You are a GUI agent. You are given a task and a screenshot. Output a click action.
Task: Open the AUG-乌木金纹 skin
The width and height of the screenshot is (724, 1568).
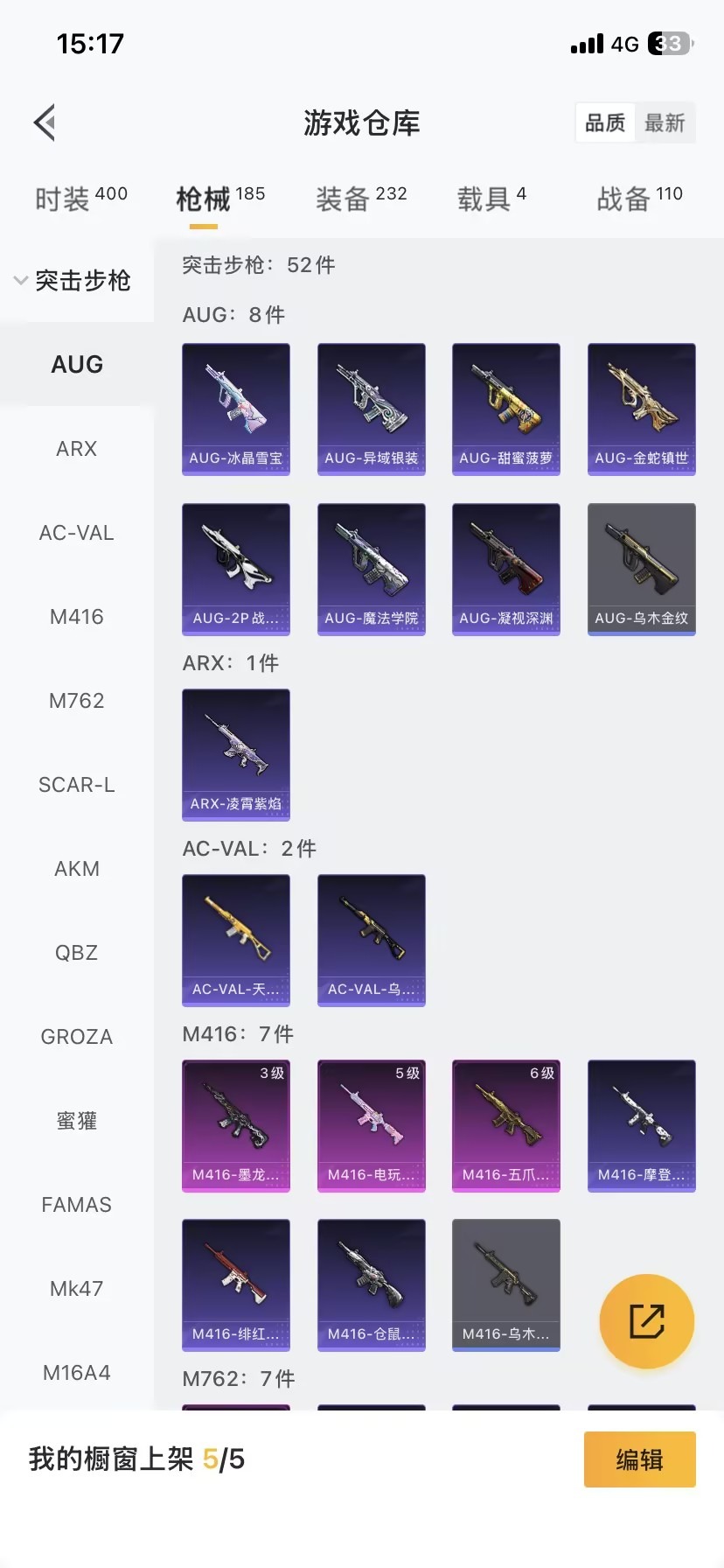pos(642,569)
